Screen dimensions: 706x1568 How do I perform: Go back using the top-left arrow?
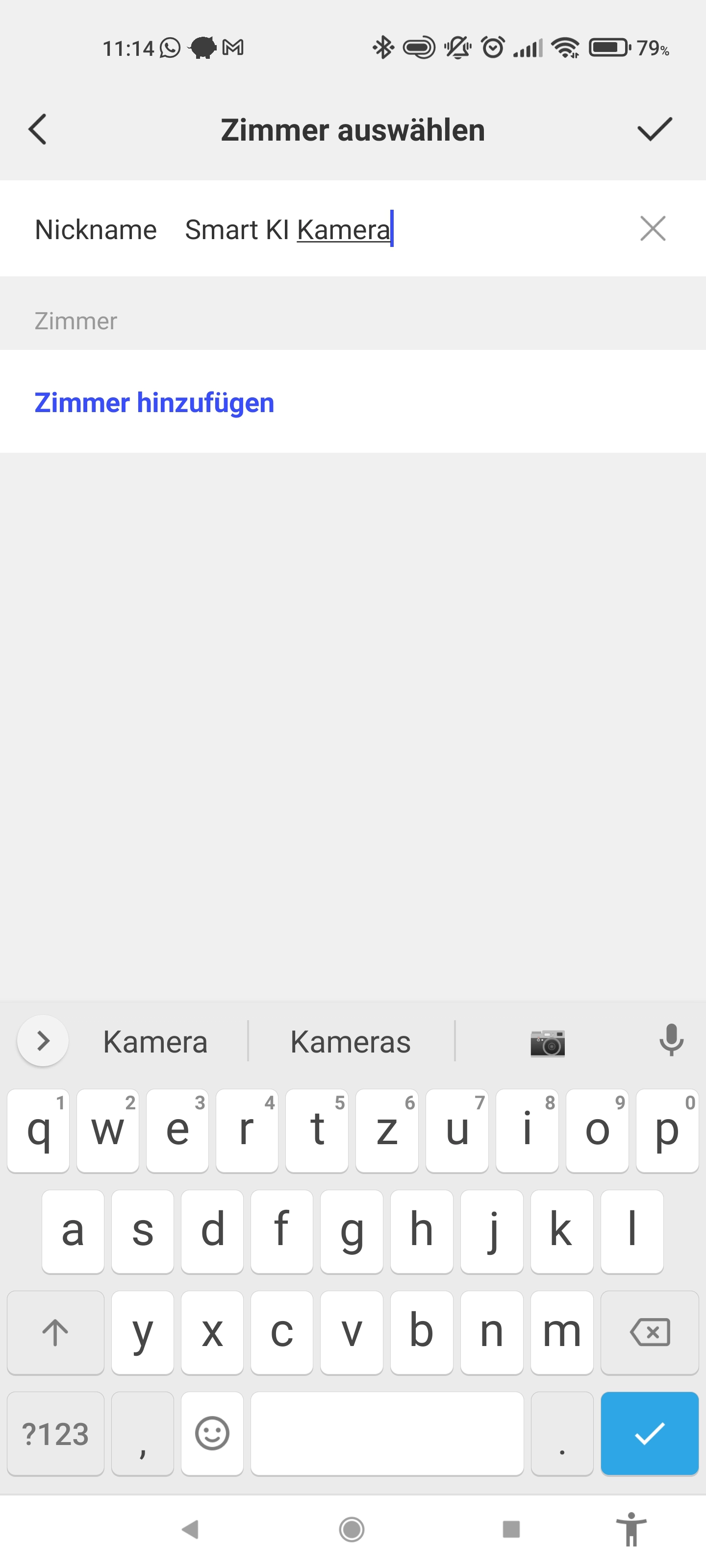38,130
